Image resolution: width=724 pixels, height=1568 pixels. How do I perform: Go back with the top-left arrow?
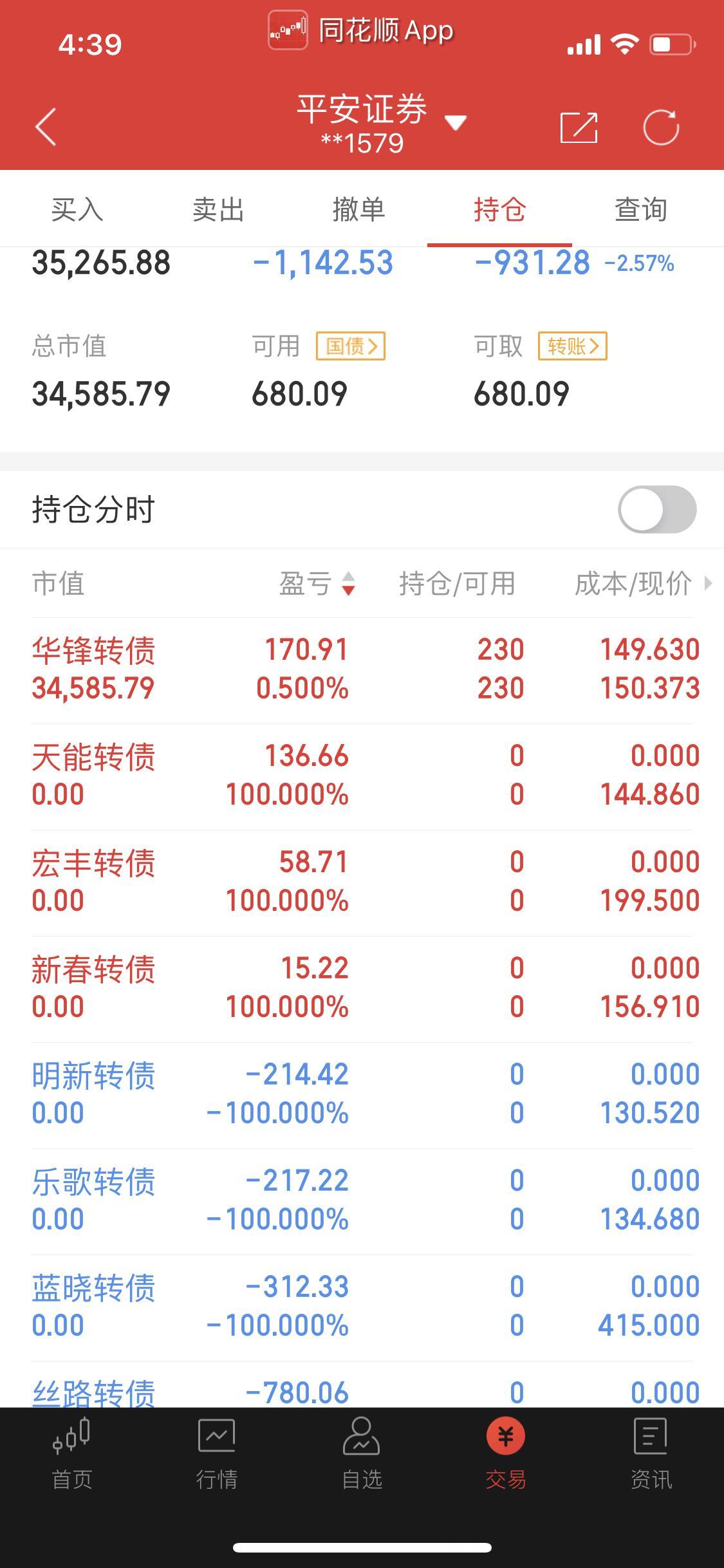45,126
